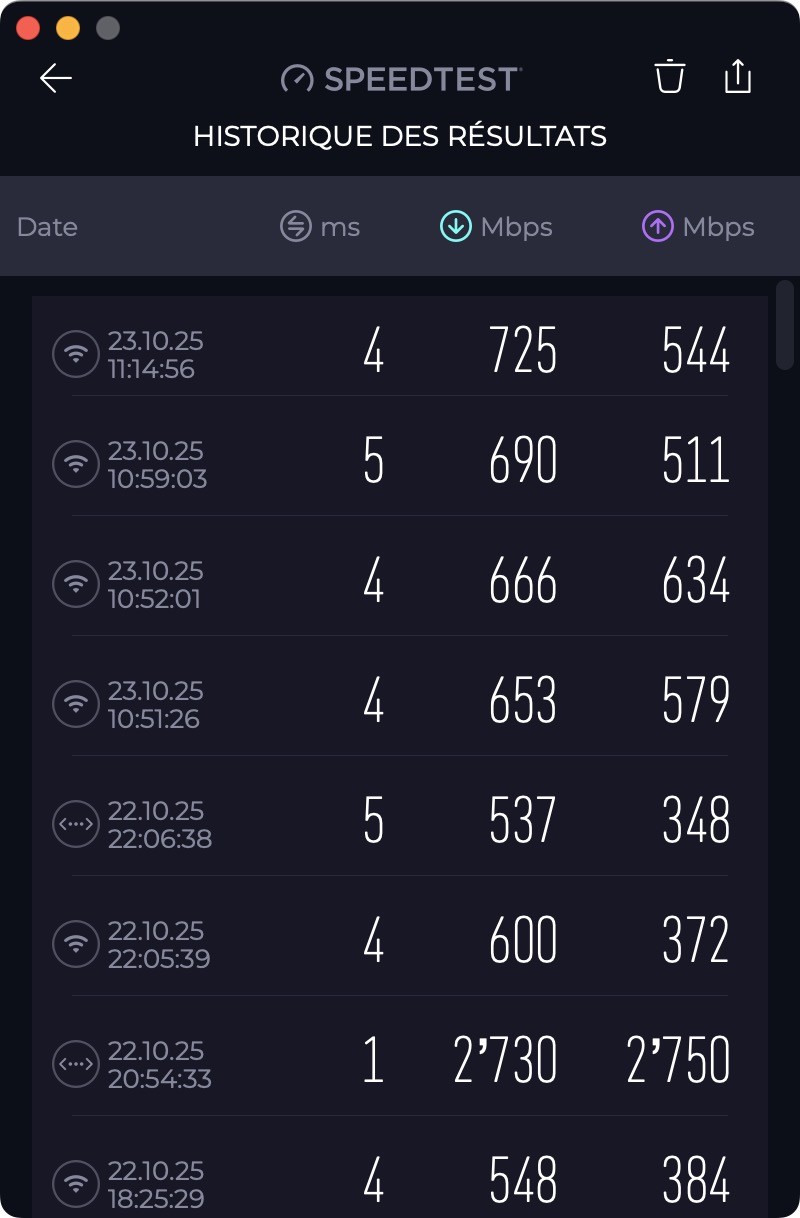The height and width of the screenshot is (1218, 800).
Task: Select the 23.10.25 10:51:26 result
Action: tap(400, 704)
